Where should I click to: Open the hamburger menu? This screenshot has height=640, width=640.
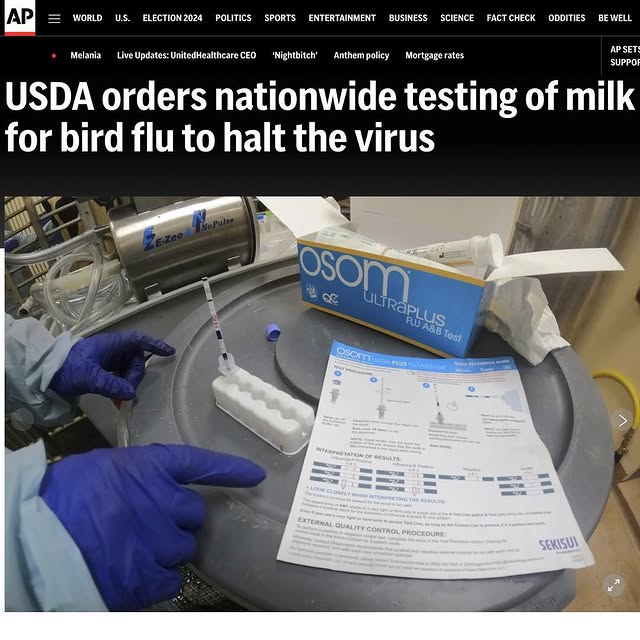pyautogui.click(x=54, y=18)
